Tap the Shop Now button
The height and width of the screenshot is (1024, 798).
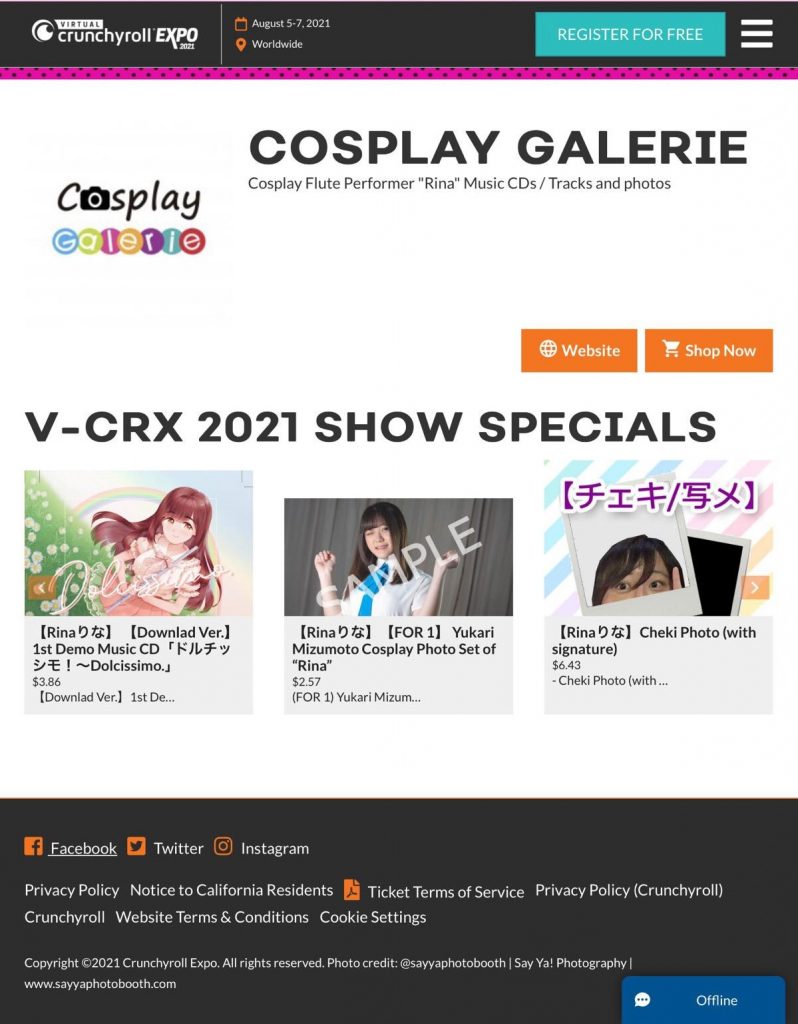click(708, 350)
